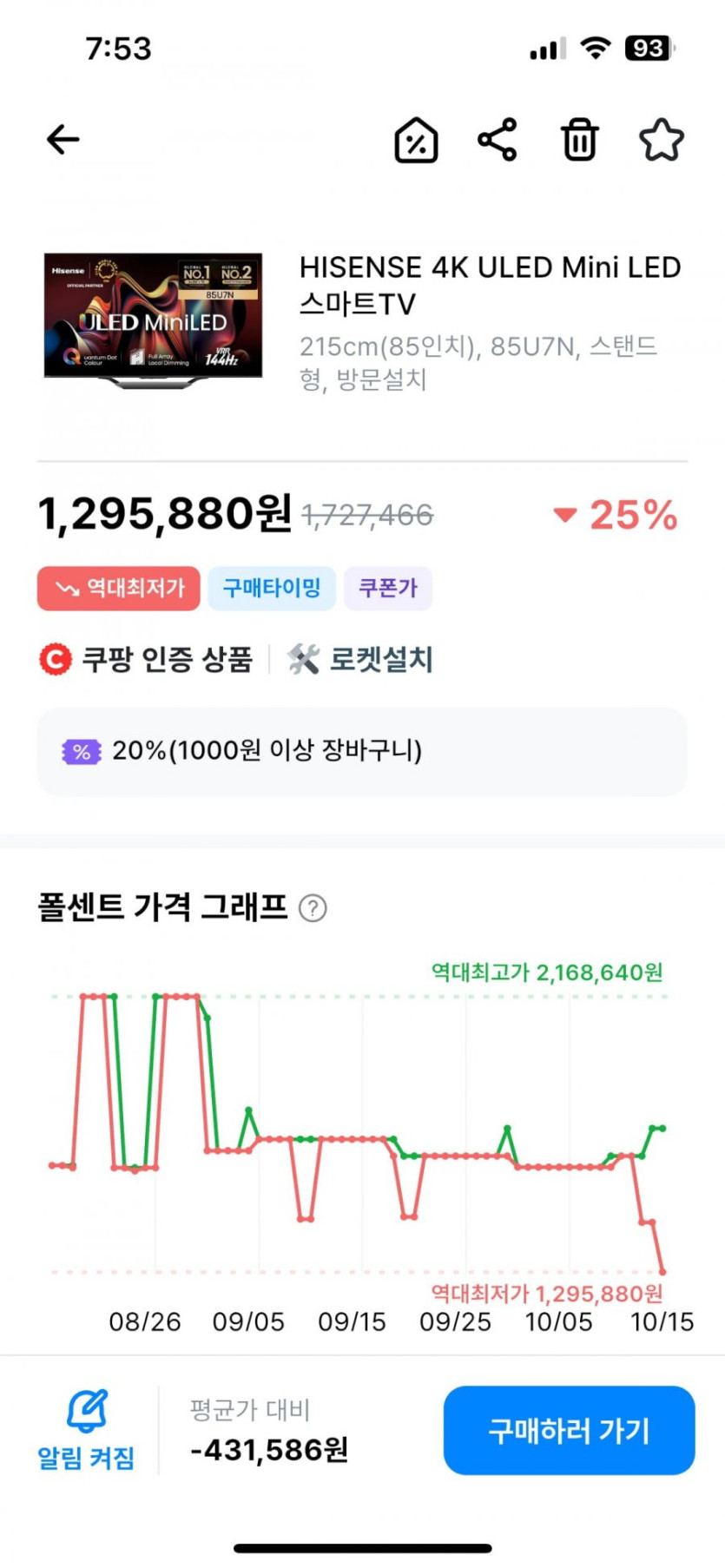Delete this item with the trash icon
The image size is (725, 1568).
coord(579,140)
